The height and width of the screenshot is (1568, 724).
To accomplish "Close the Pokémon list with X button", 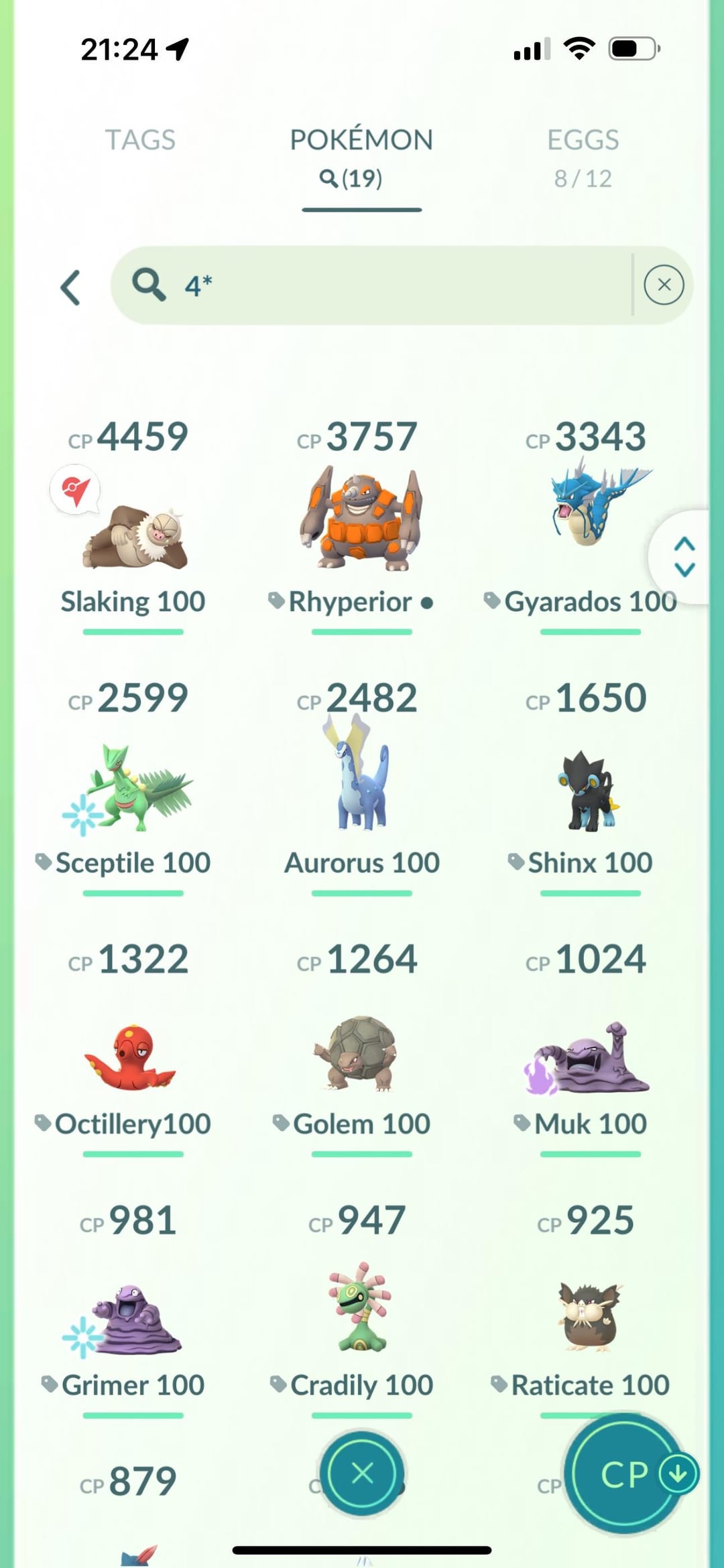I will click(x=362, y=1473).
